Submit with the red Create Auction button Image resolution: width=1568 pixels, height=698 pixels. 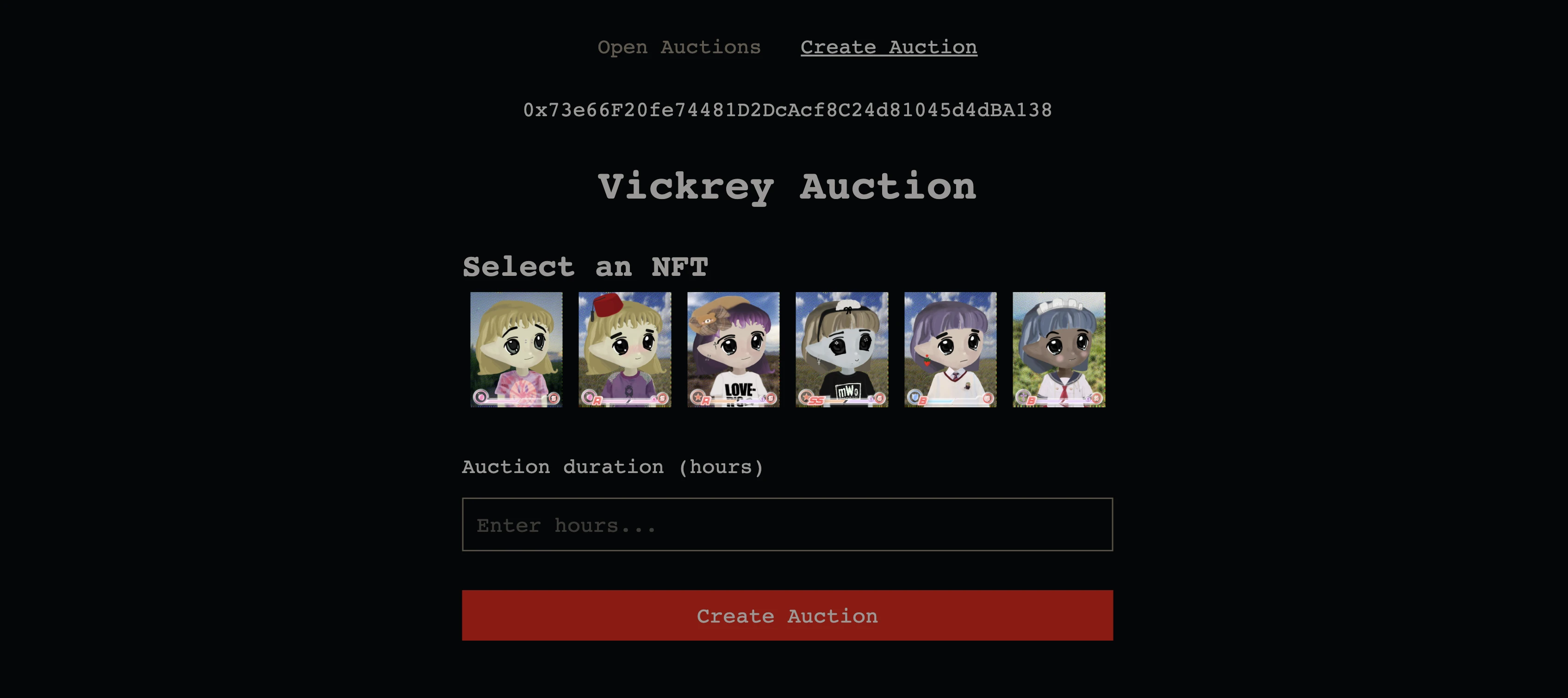(x=787, y=615)
